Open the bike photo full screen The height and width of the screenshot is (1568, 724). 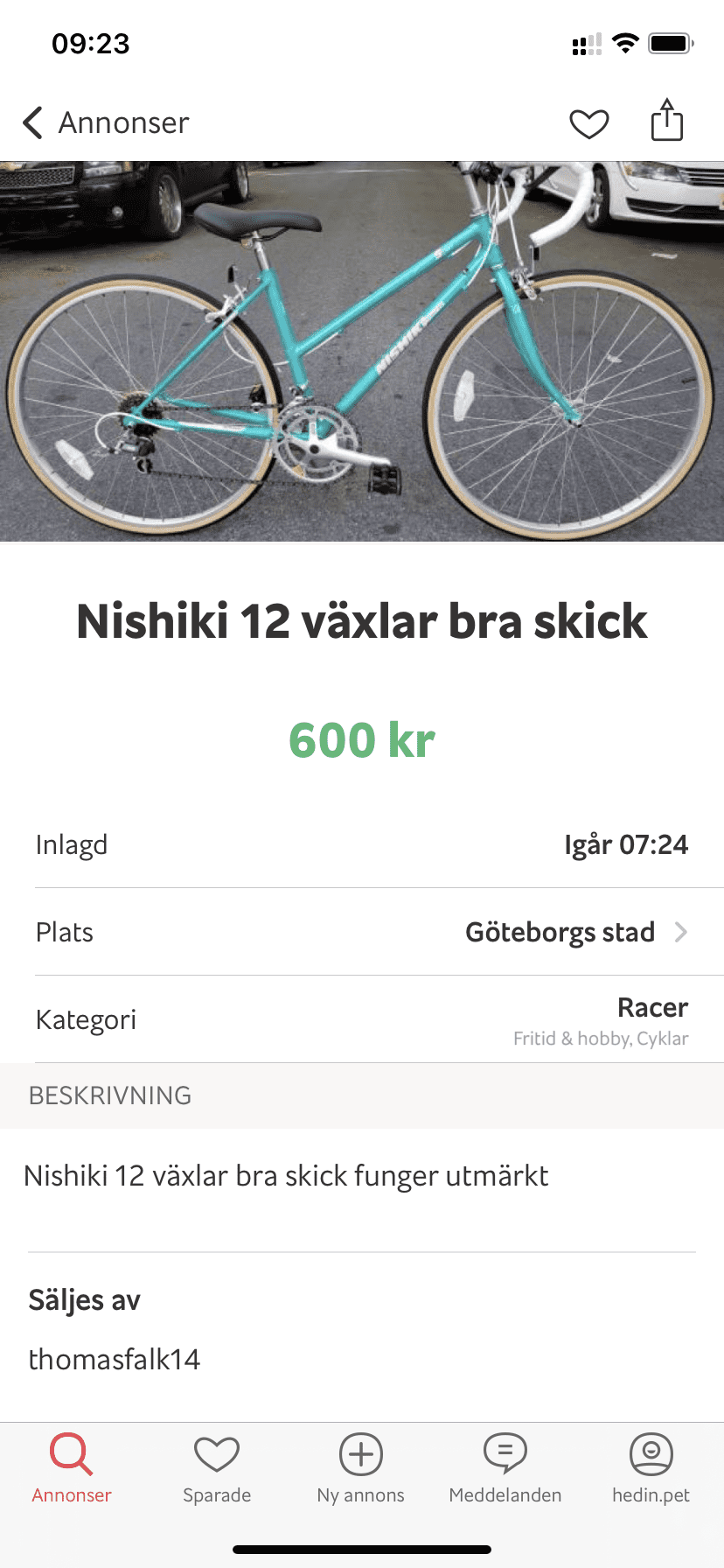[362, 351]
